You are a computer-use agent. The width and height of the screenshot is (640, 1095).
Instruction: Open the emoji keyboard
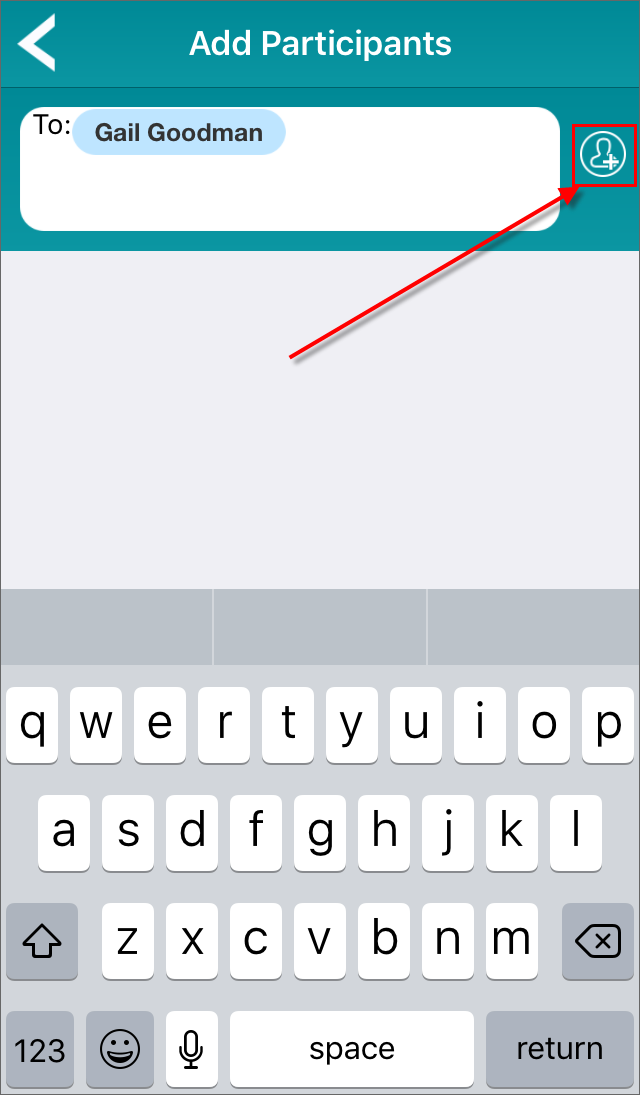120,1049
